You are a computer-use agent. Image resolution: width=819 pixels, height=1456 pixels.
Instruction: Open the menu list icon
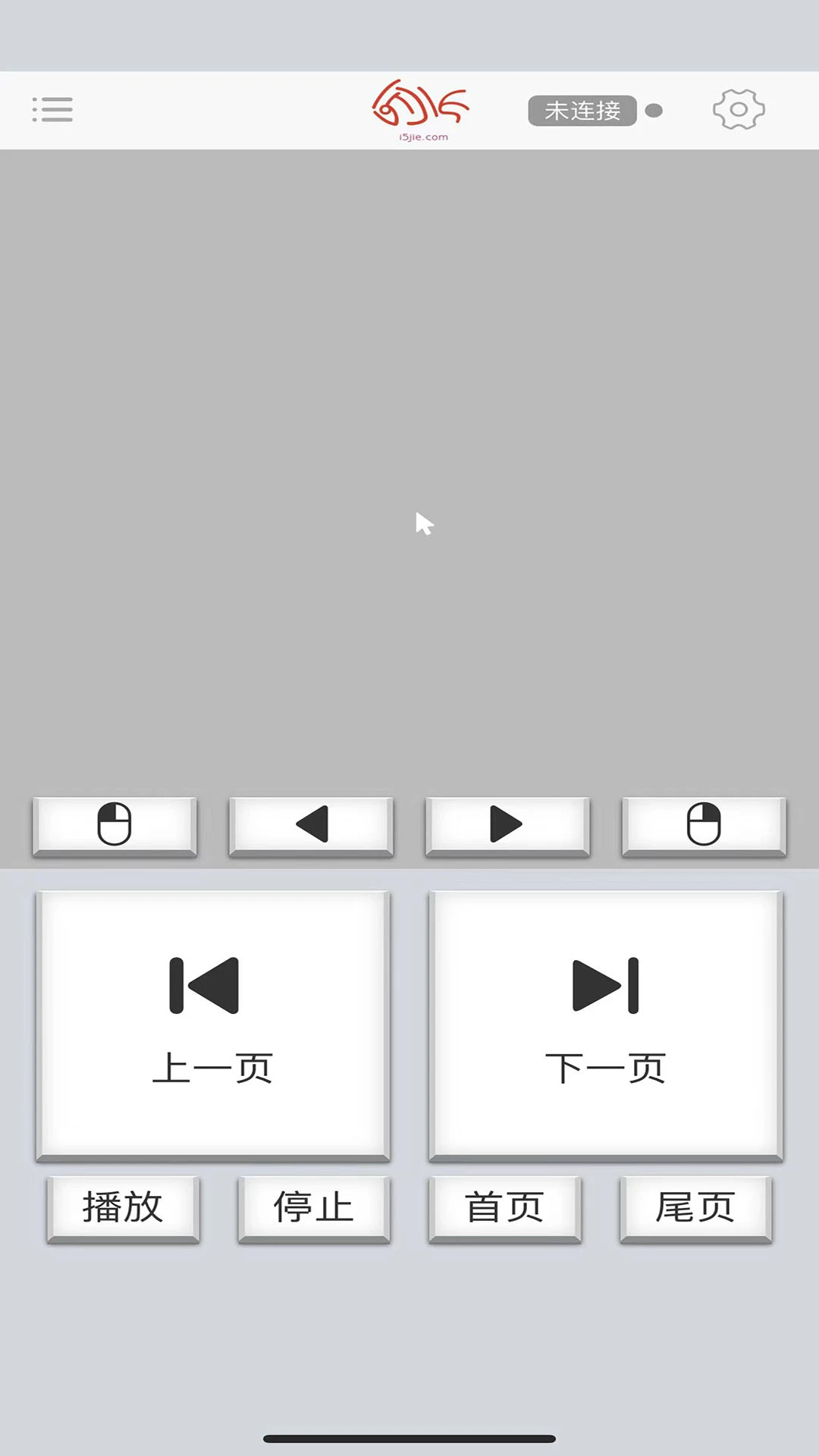[x=52, y=109]
